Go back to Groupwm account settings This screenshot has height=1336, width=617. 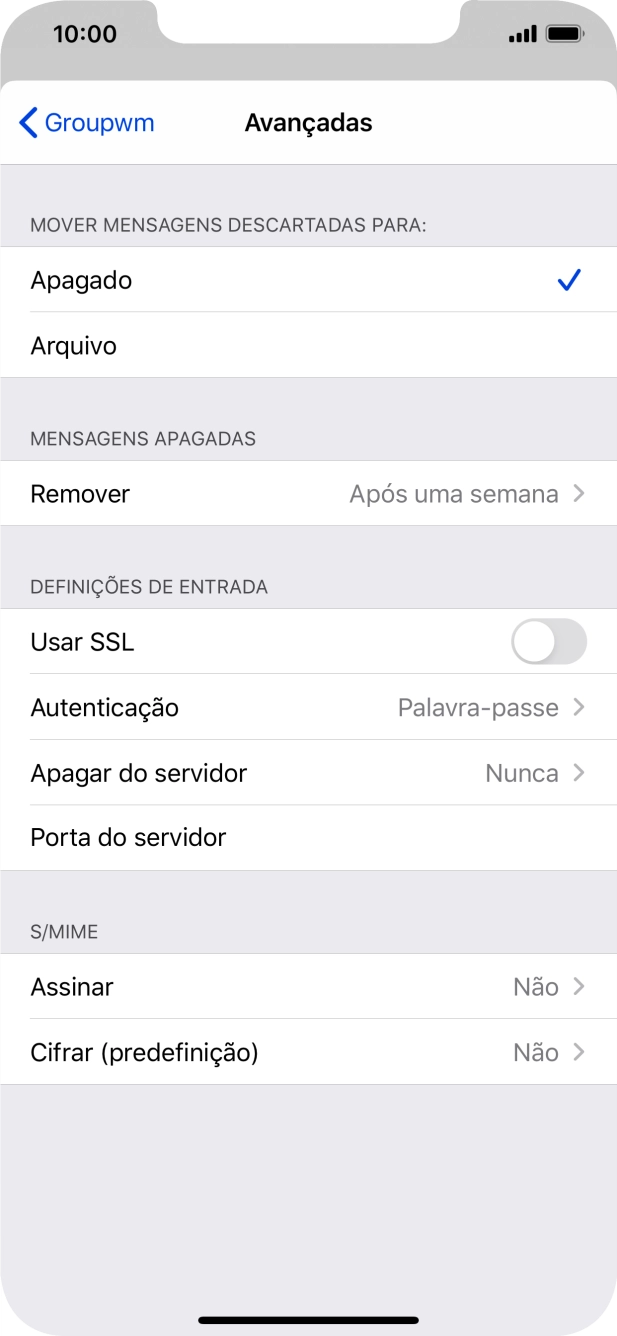point(87,123)
